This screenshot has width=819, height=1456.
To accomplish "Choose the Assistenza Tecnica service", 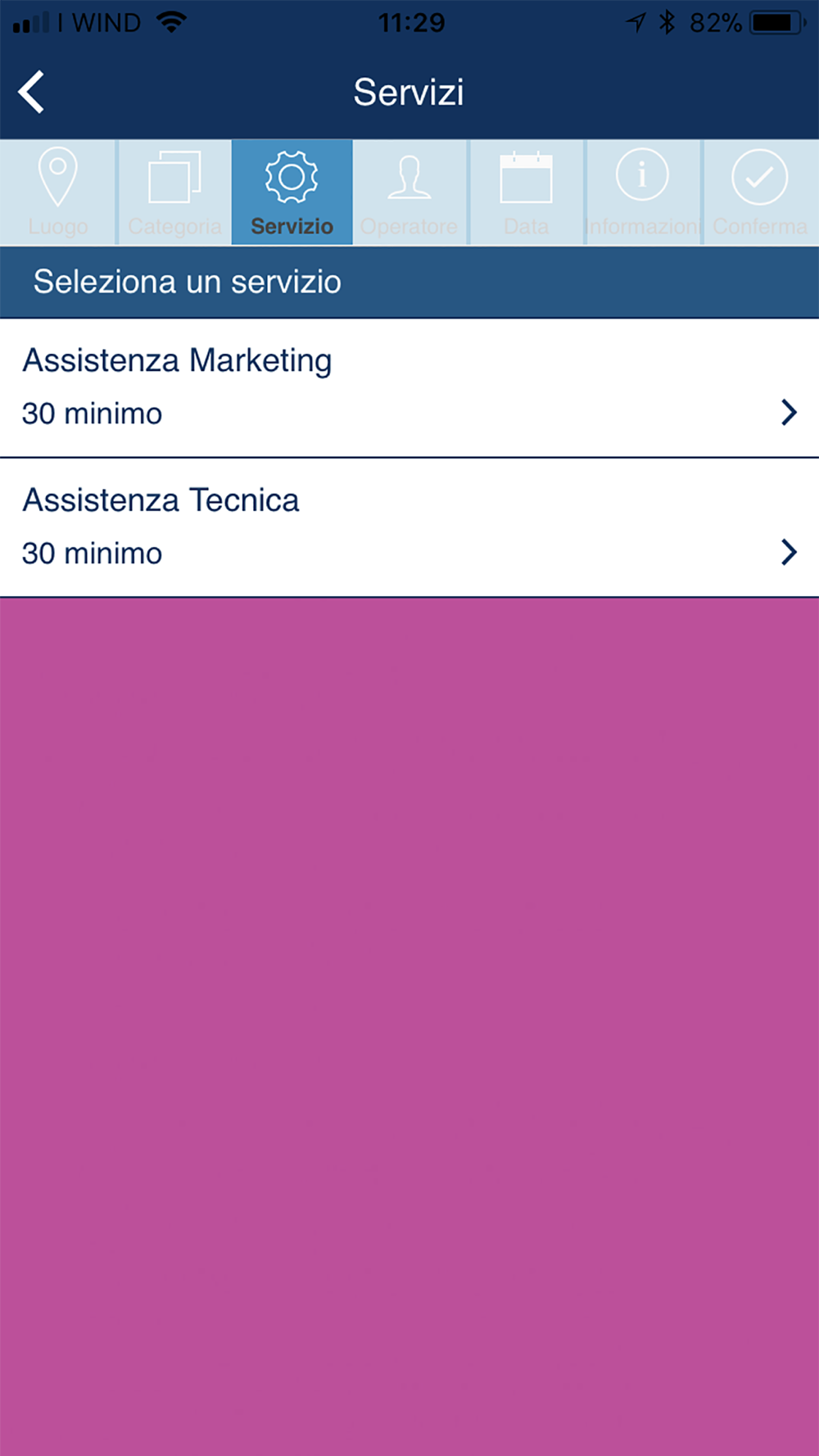I will pyautogui.click(x=409, y=527).
